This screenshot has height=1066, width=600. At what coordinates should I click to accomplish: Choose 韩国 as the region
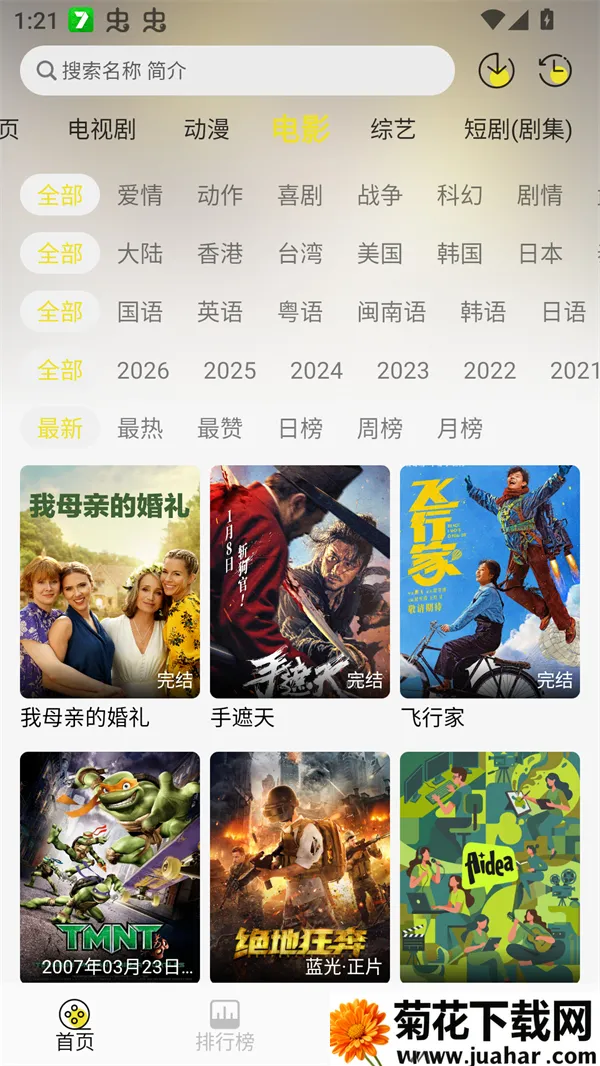click(x=460, y=254)
